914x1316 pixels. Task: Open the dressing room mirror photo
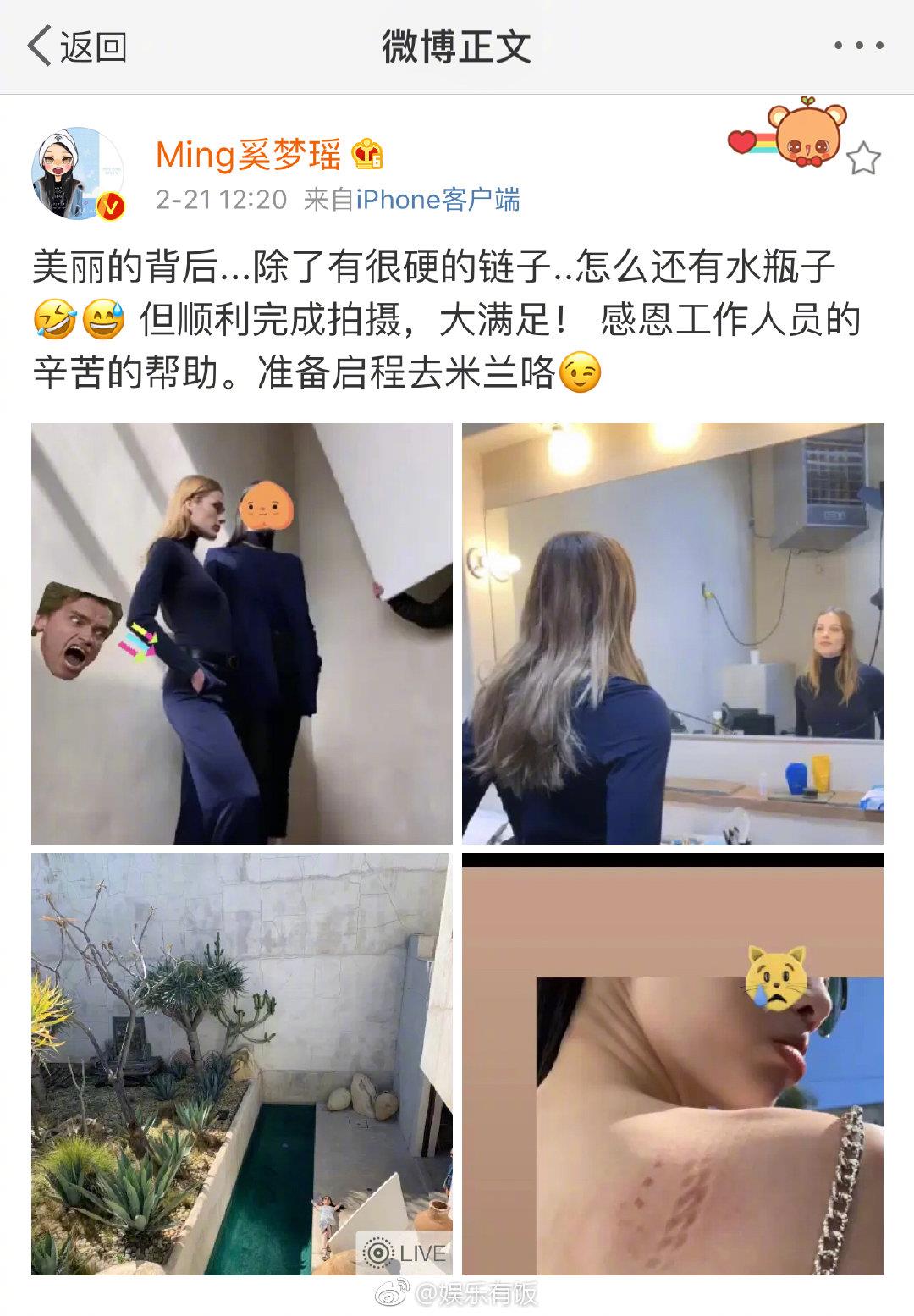pyautogui.click(x=672, y=633)
